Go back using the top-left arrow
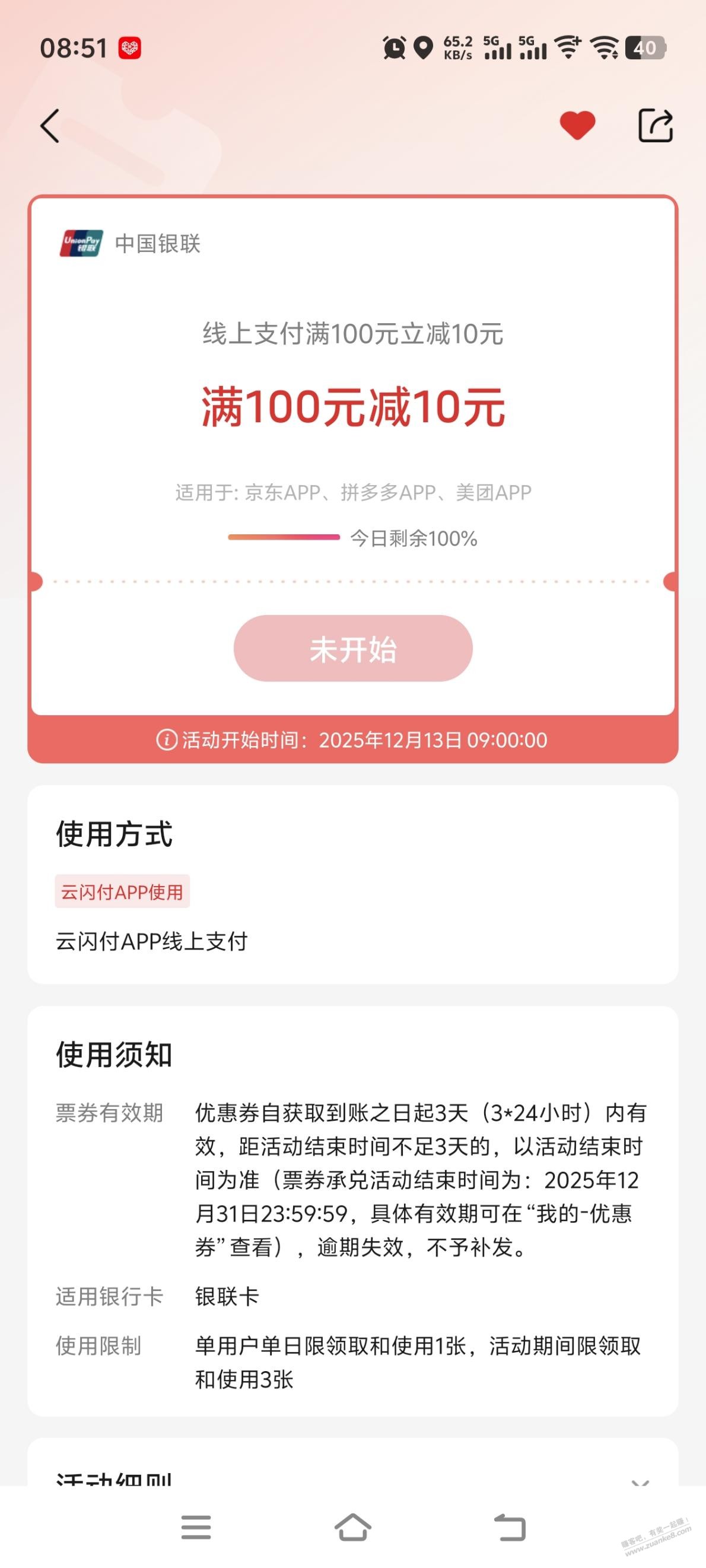 tap(50, 126)
